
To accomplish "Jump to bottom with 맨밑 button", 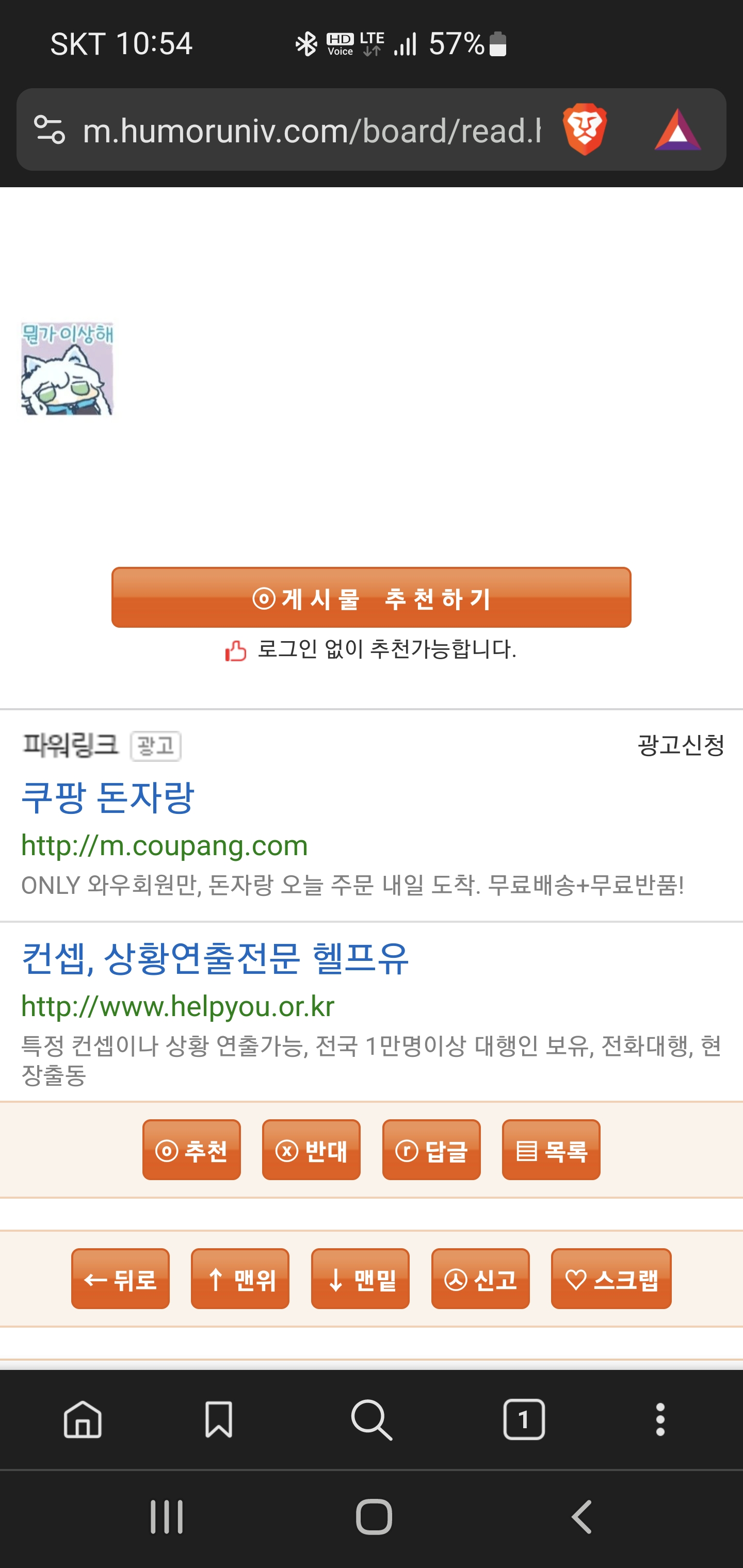I will click(x=360, y=1279).
